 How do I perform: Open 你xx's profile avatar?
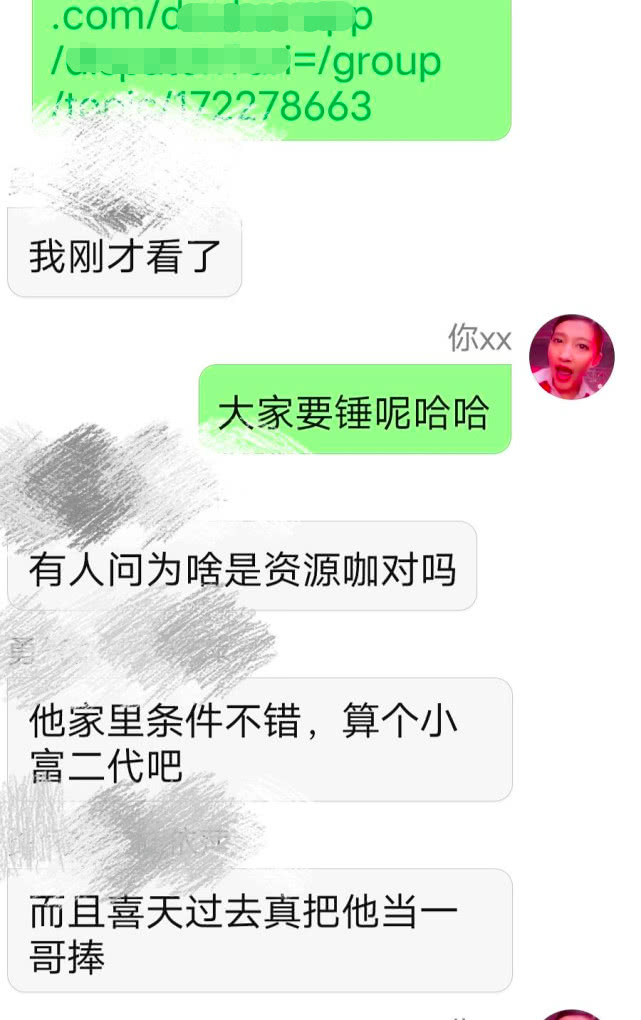(571, 357)
